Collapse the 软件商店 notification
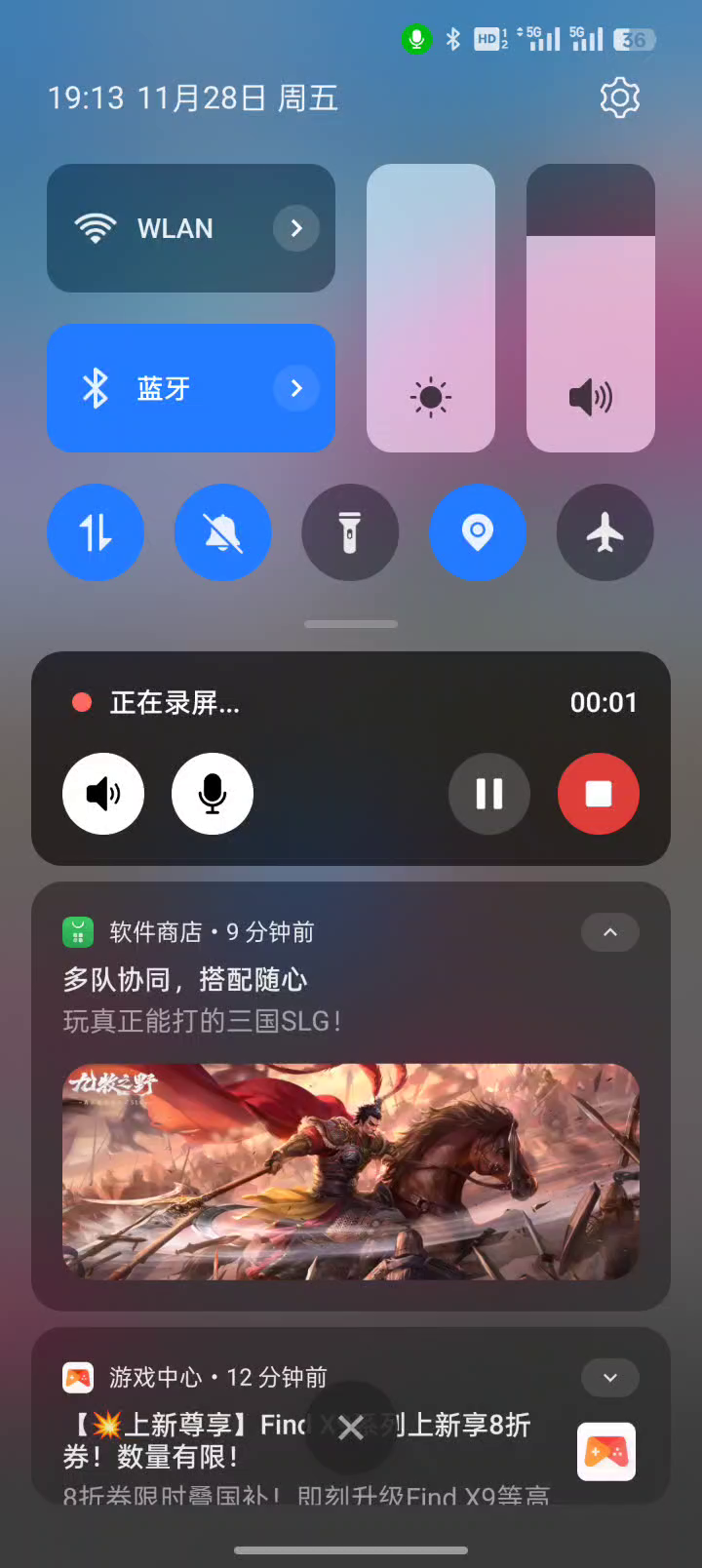Viewport: 702px width, 1568px height. [x=610, y=932]
